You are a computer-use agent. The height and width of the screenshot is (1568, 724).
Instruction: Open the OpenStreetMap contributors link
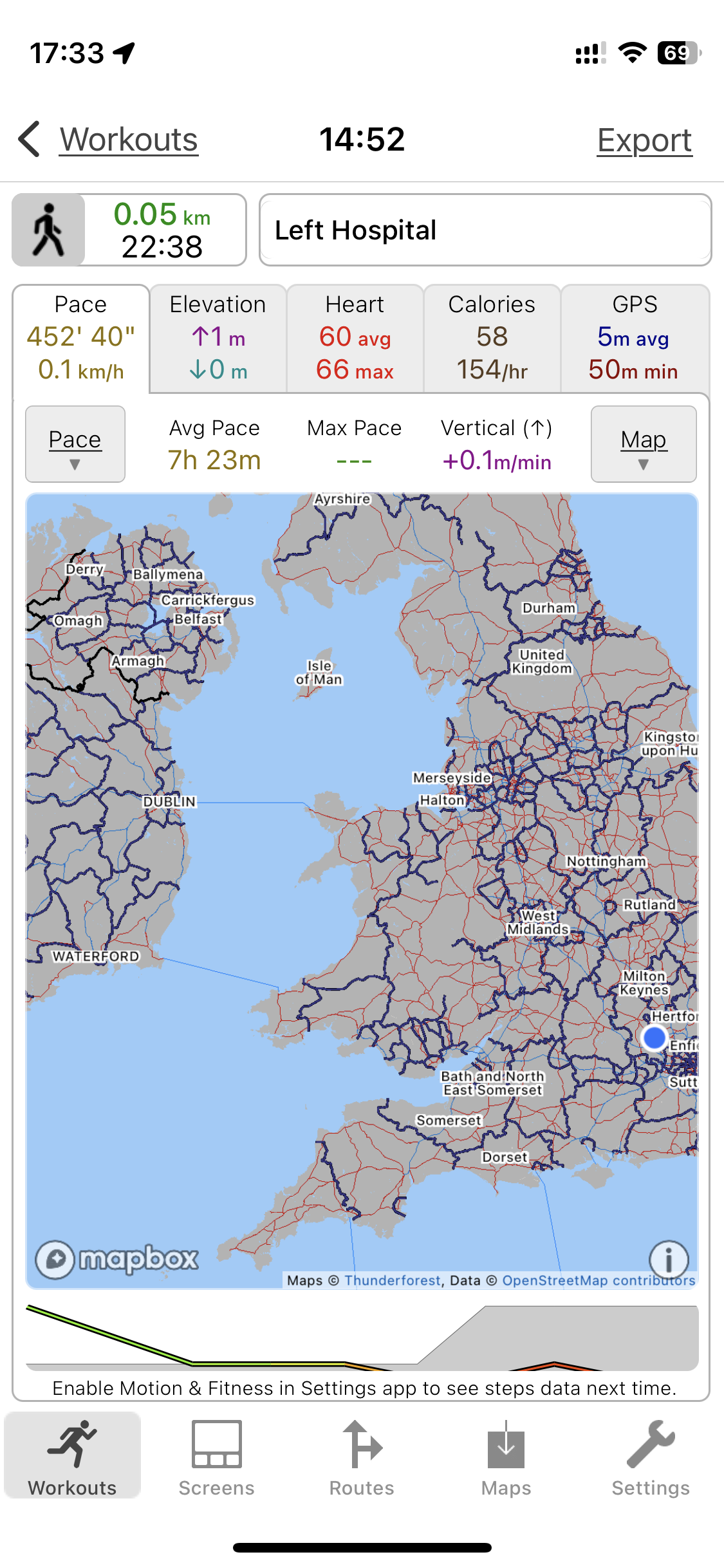coord(599,1280)
